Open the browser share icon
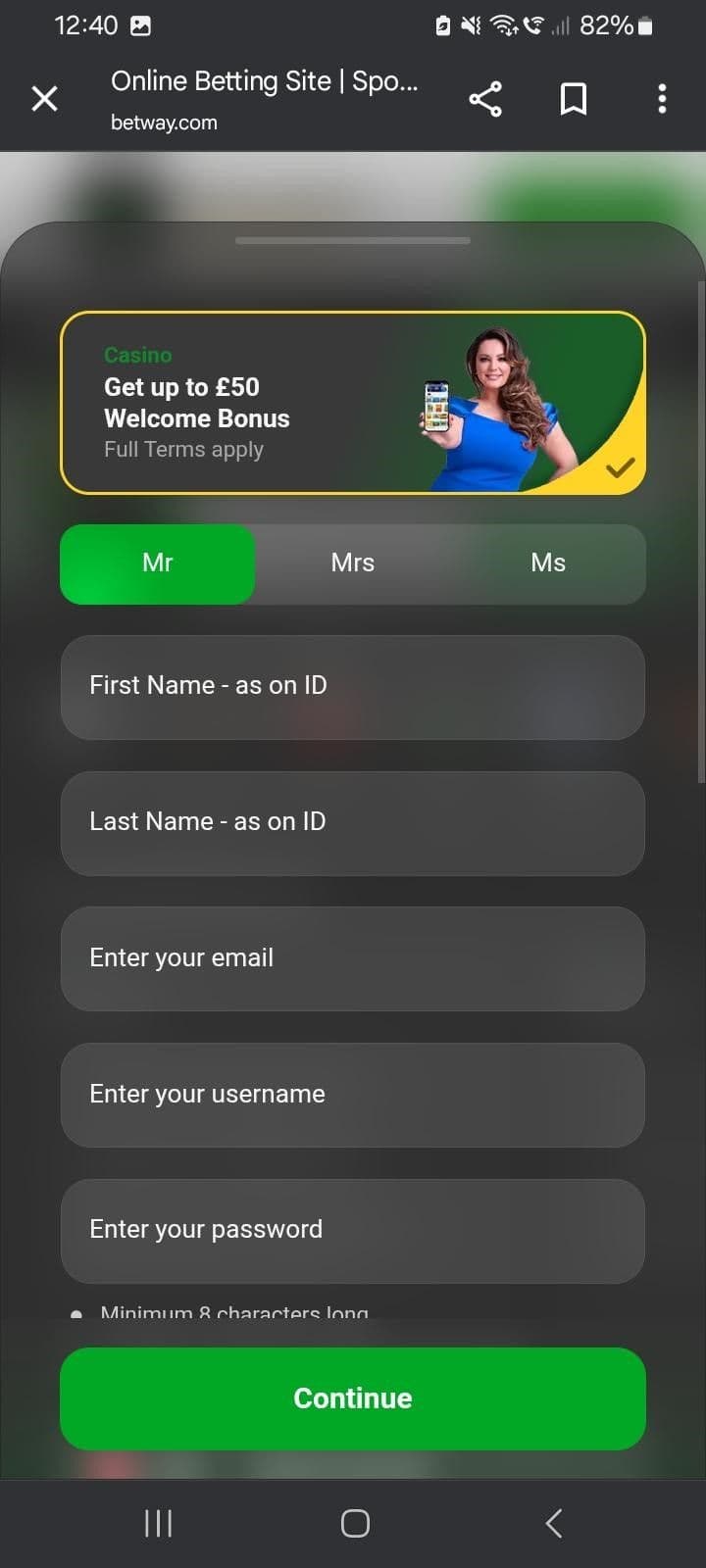706x1568 pixels. (485, 98)
